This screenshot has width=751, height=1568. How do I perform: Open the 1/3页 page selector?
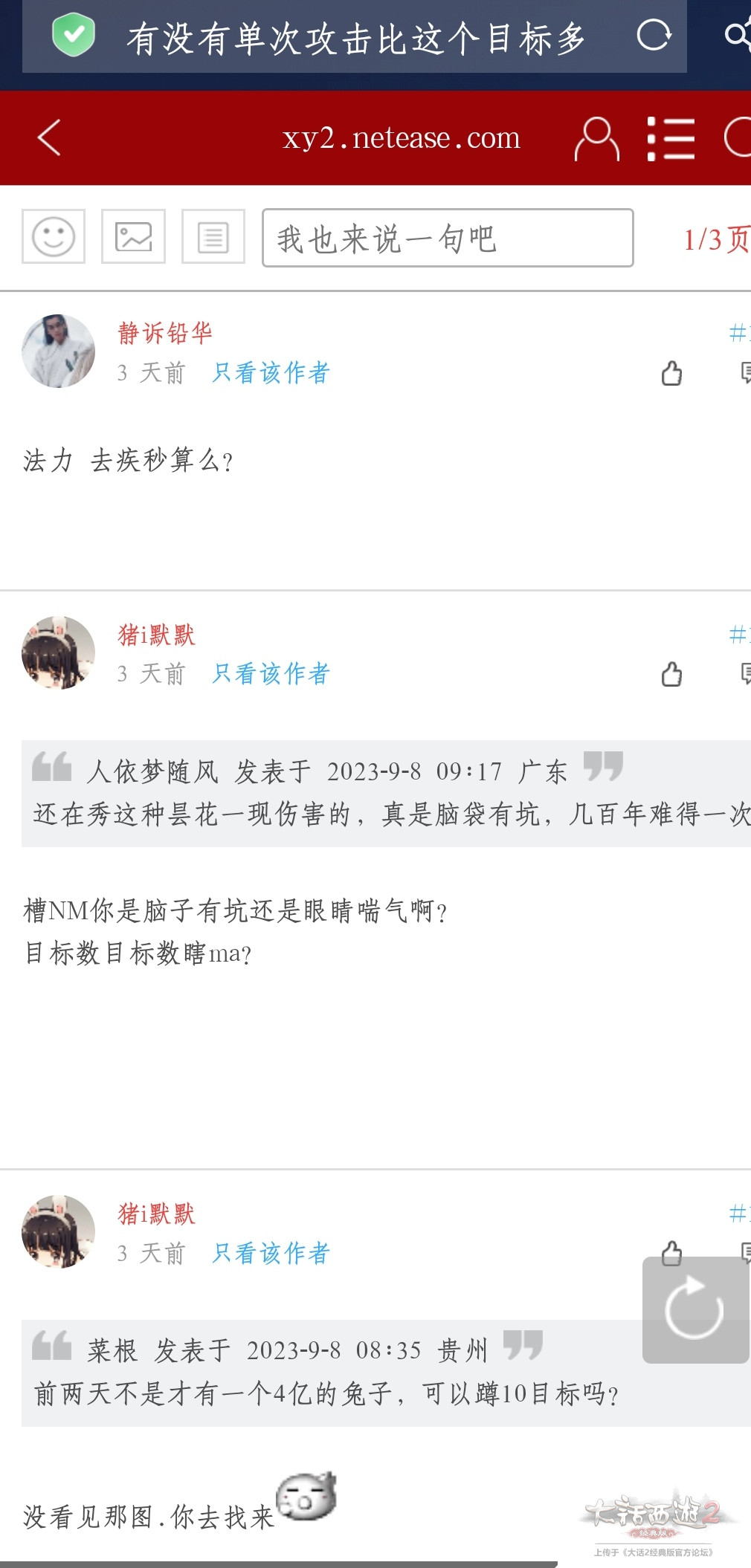pyautogui.click(x=715, y=239)
